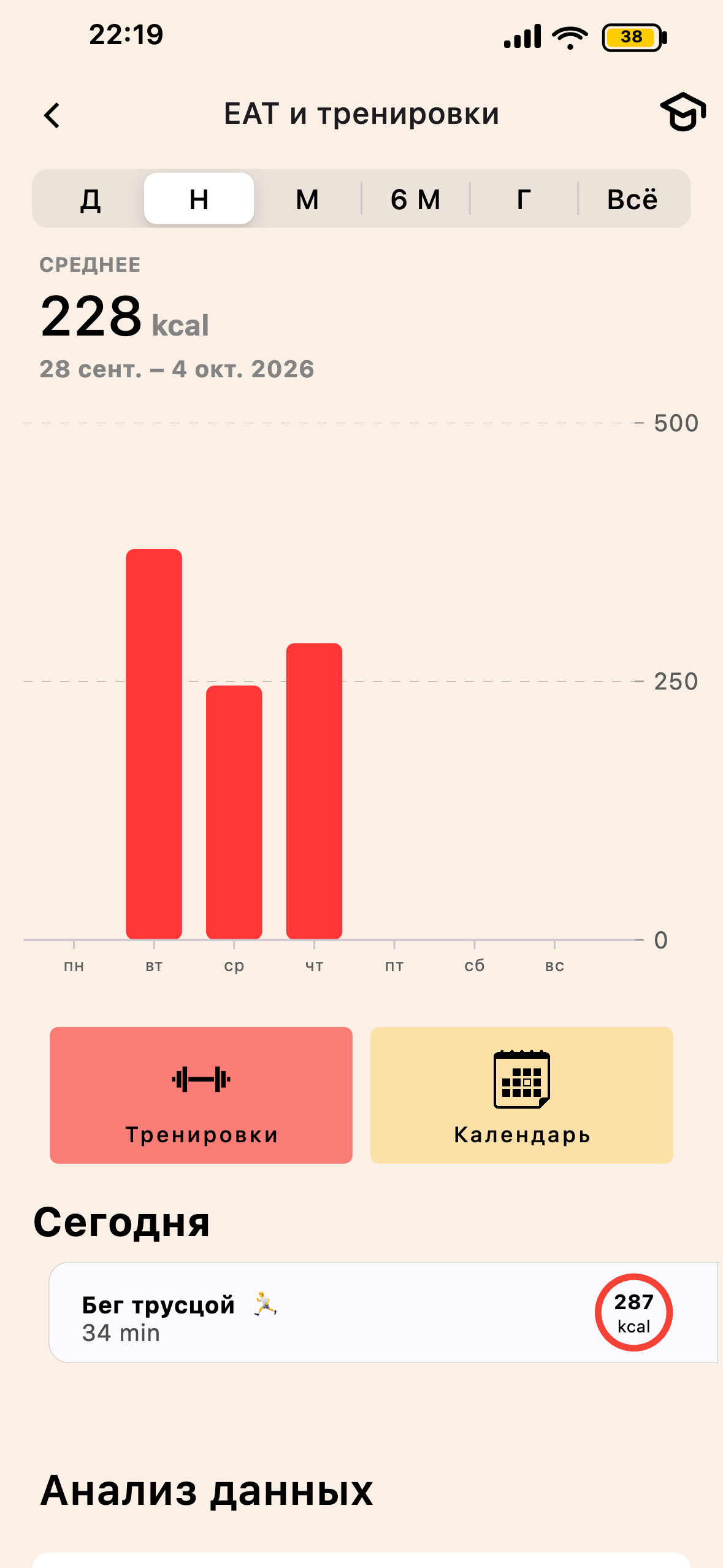The image size is (723, 1568).
Task: Switch to the Д day tab
Action: [90, 199]
